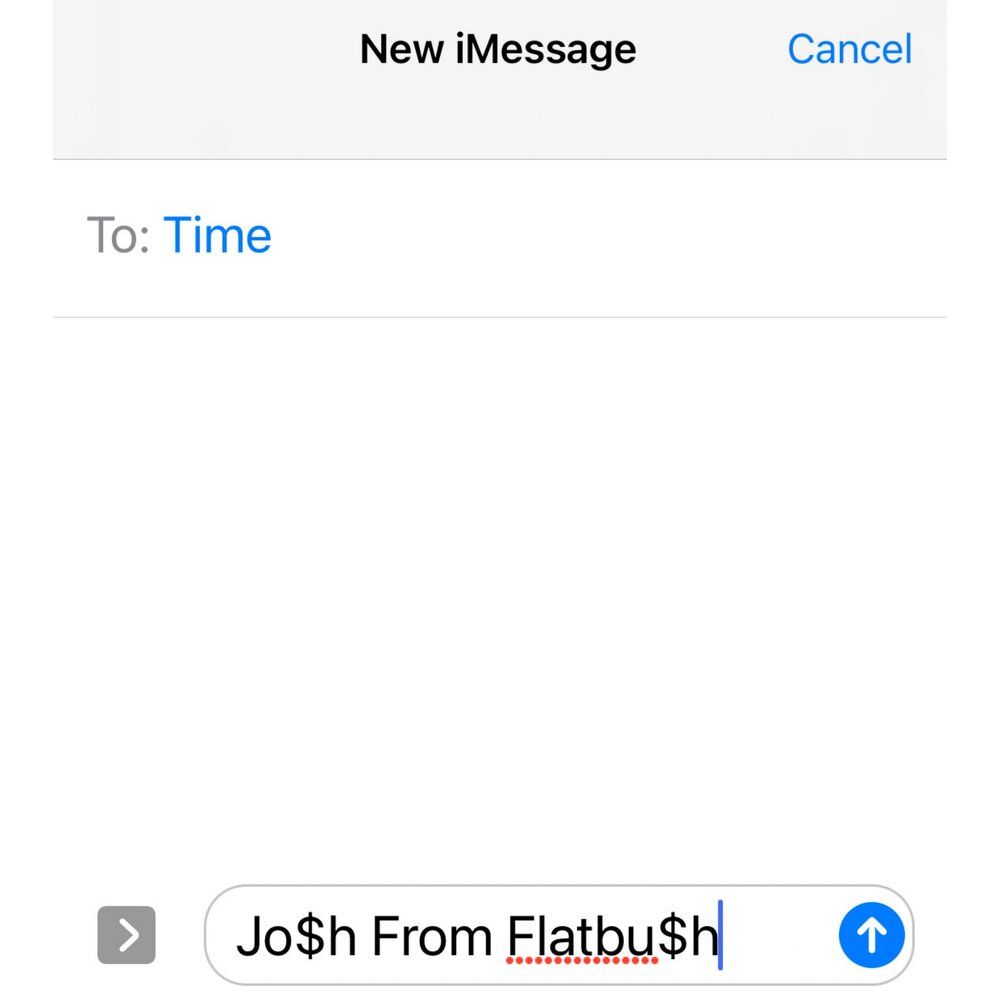Viewport: 1000px width, 1000px height.
Task: Expand the apps arrow beside the message box
Action: pyautogui.click(x=126, y=935)
